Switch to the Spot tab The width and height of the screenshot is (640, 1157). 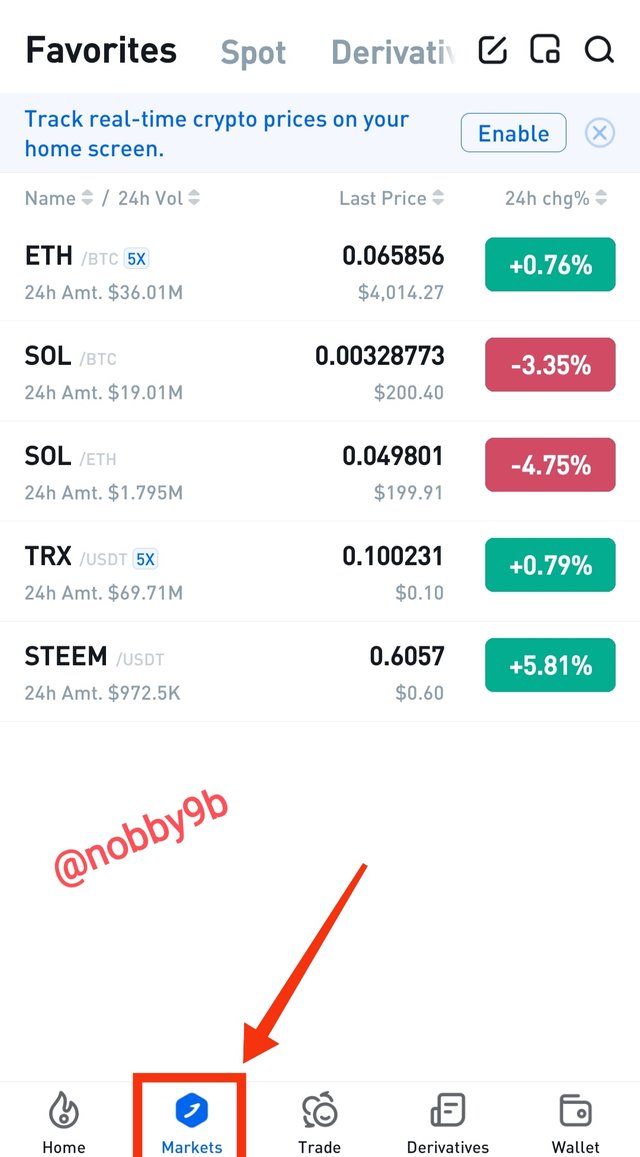(253, 52)
